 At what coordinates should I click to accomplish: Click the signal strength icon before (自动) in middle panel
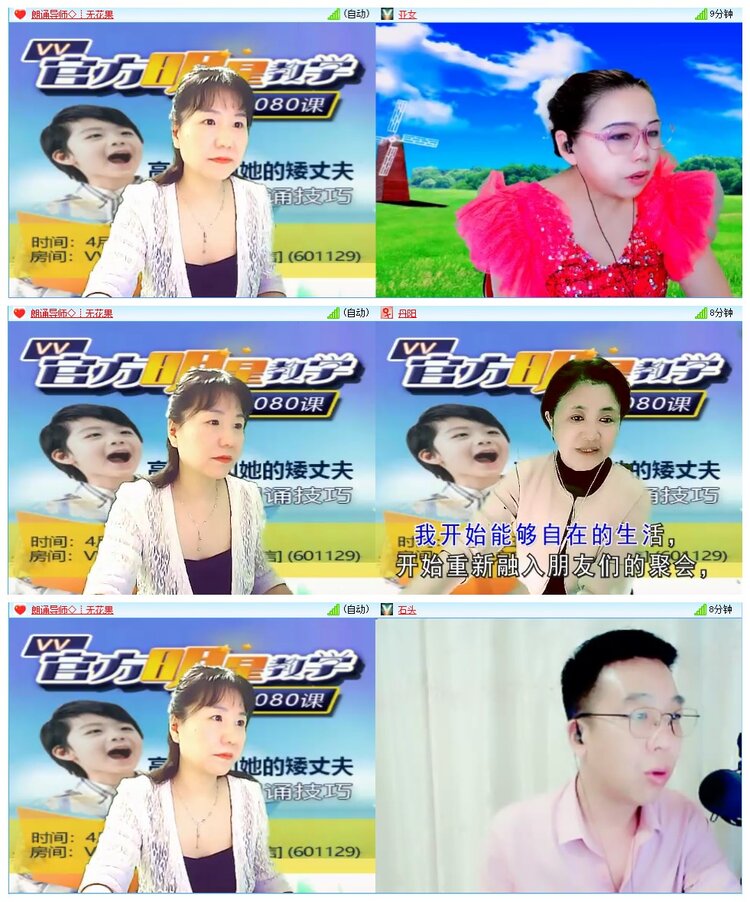(x=334, y=311)
